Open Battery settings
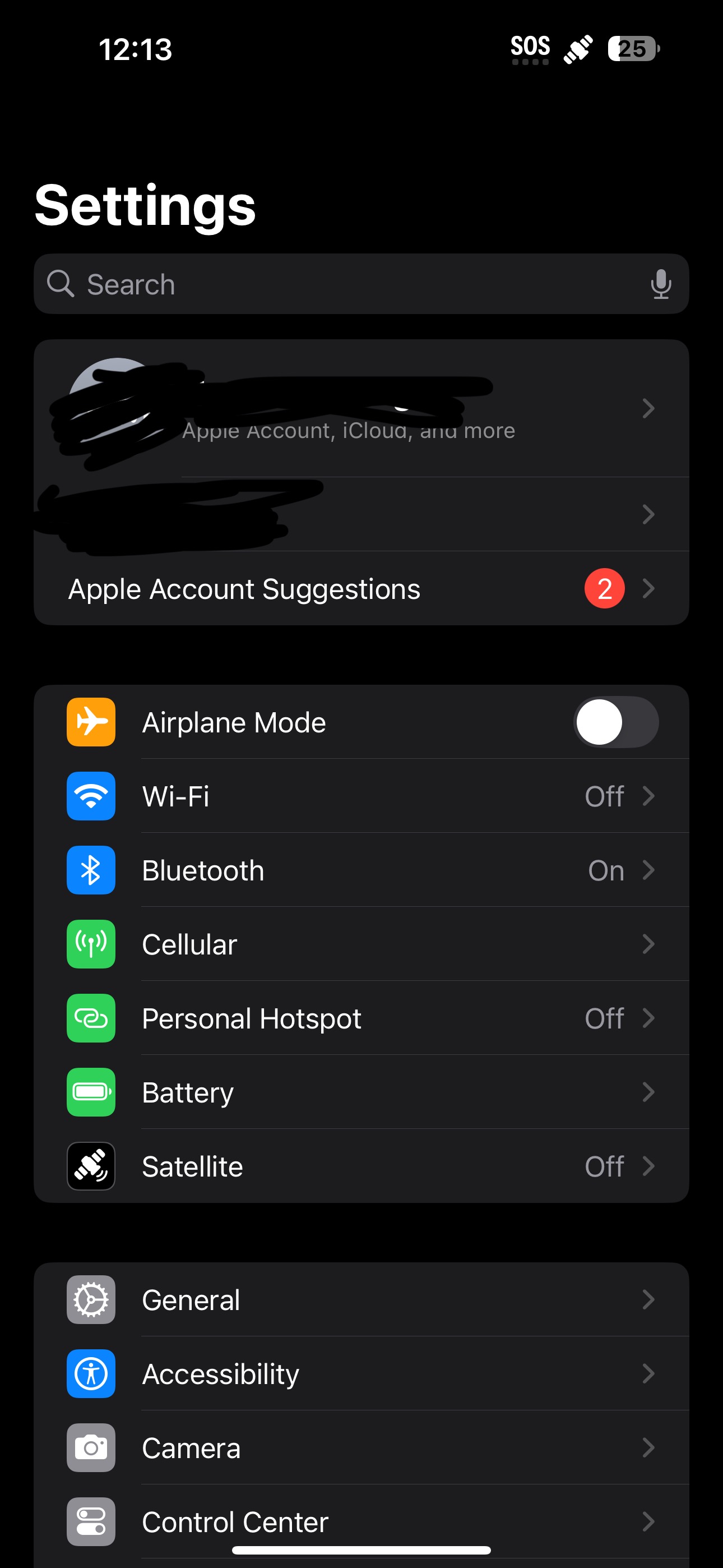 point(360,1092)
